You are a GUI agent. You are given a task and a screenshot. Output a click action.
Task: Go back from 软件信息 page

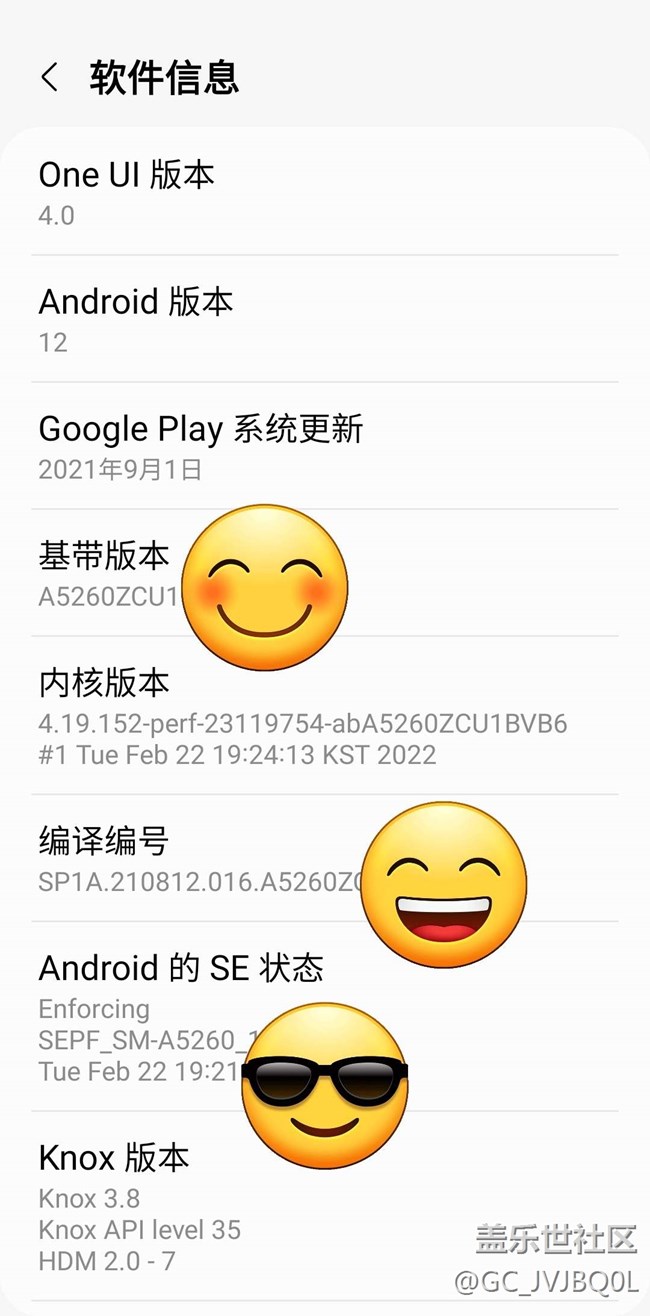click(50, 77)
